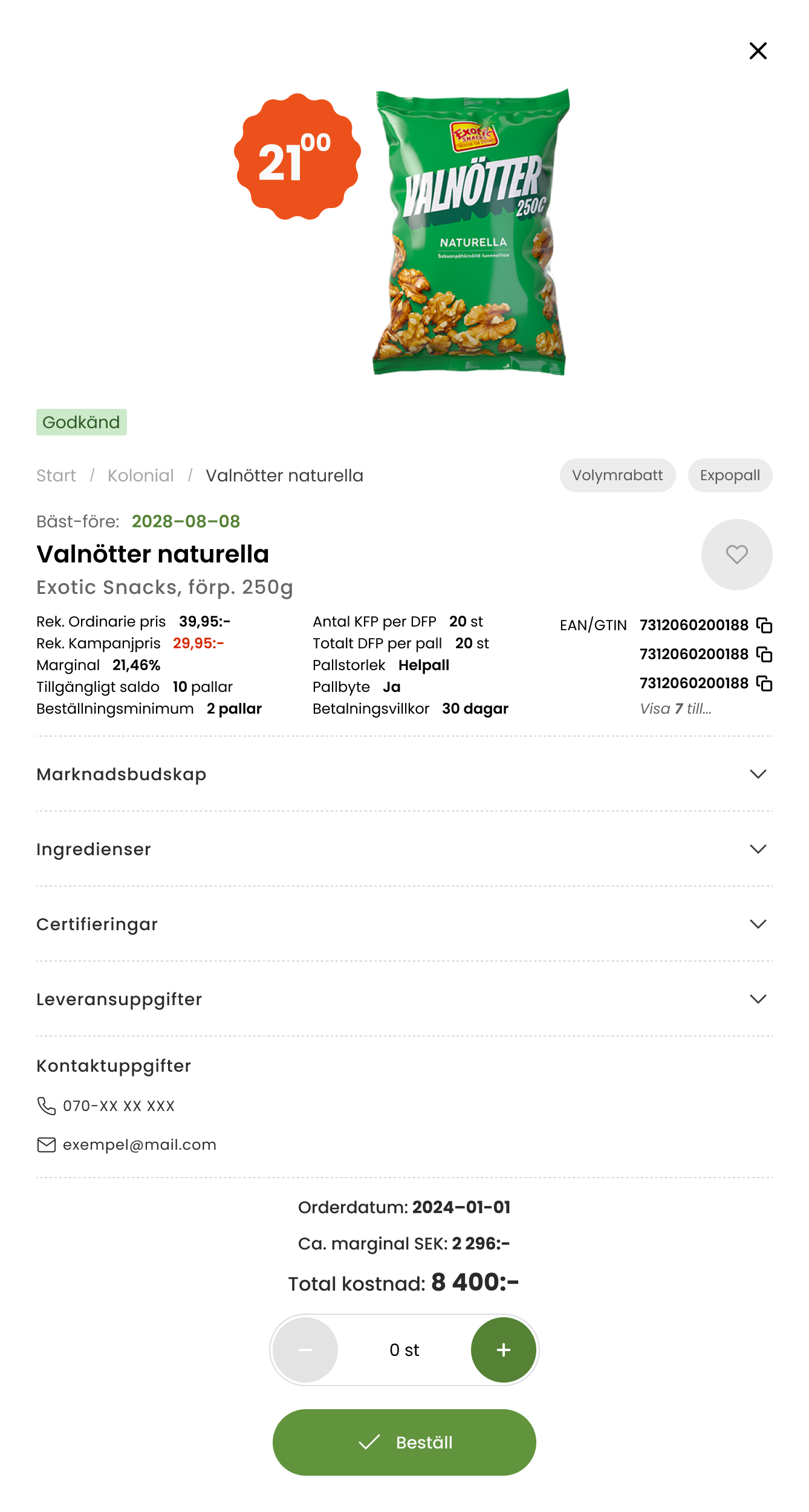Decrease quantity with the minus button
The width and height of the screenshot is (809, 1512).
[x=305, y=1350]
